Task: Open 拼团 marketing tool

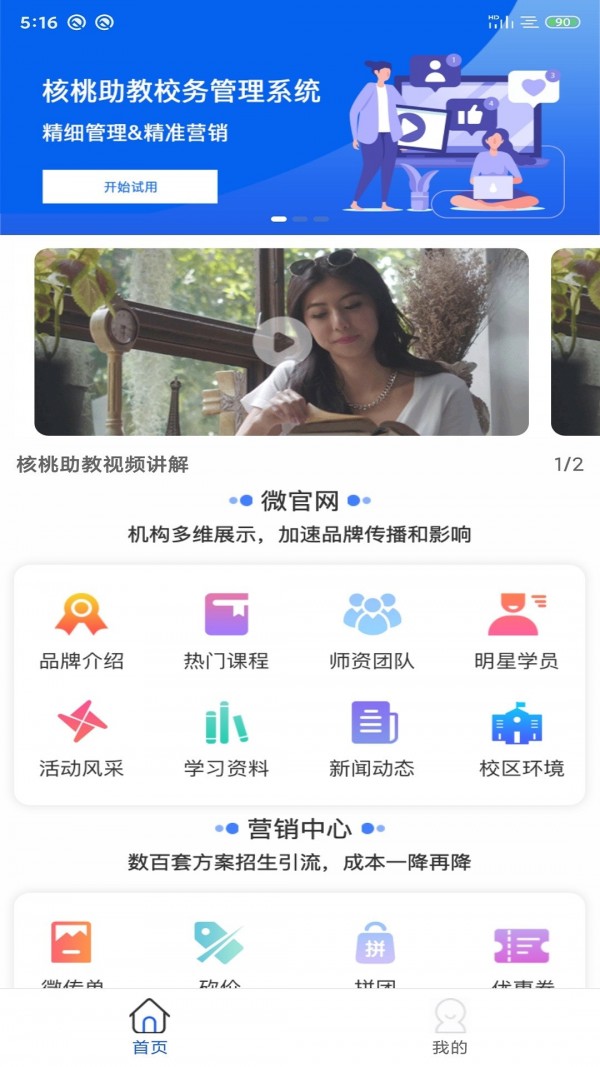Action: pyautogui.click(x=375, y=950)
